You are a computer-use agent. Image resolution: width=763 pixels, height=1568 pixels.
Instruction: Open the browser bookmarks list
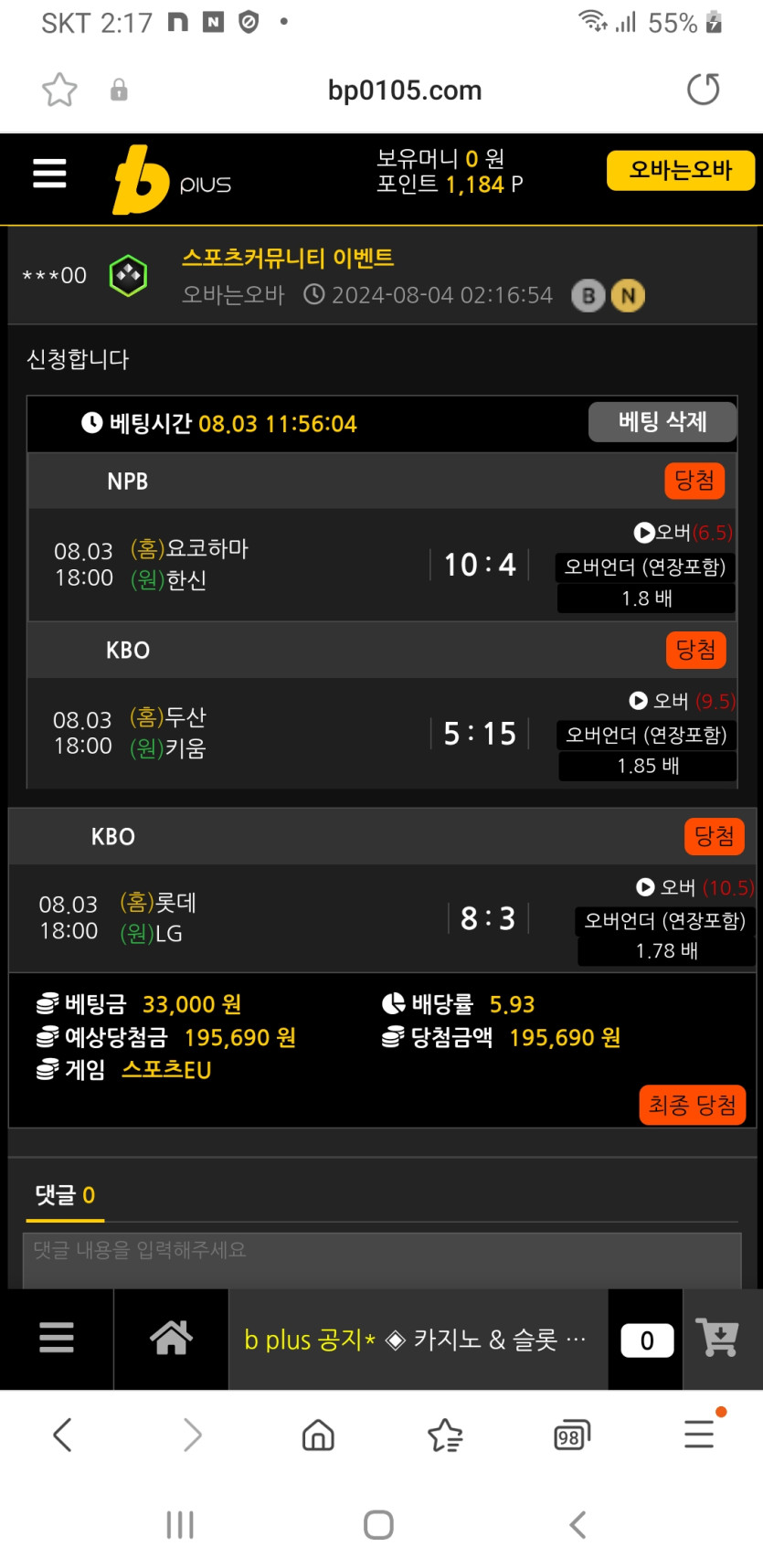tap(445, 1435)
